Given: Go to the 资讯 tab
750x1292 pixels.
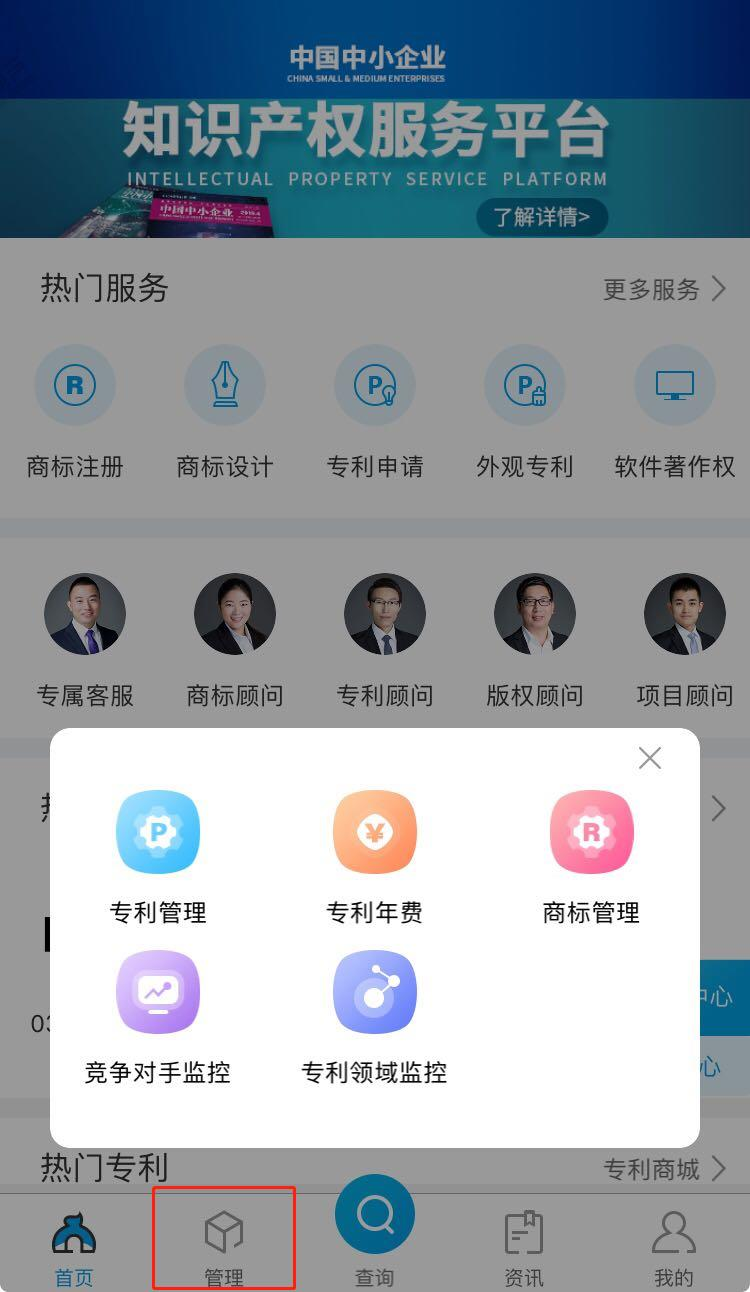Looking at the screenshot, I should tap(524, 1246).
